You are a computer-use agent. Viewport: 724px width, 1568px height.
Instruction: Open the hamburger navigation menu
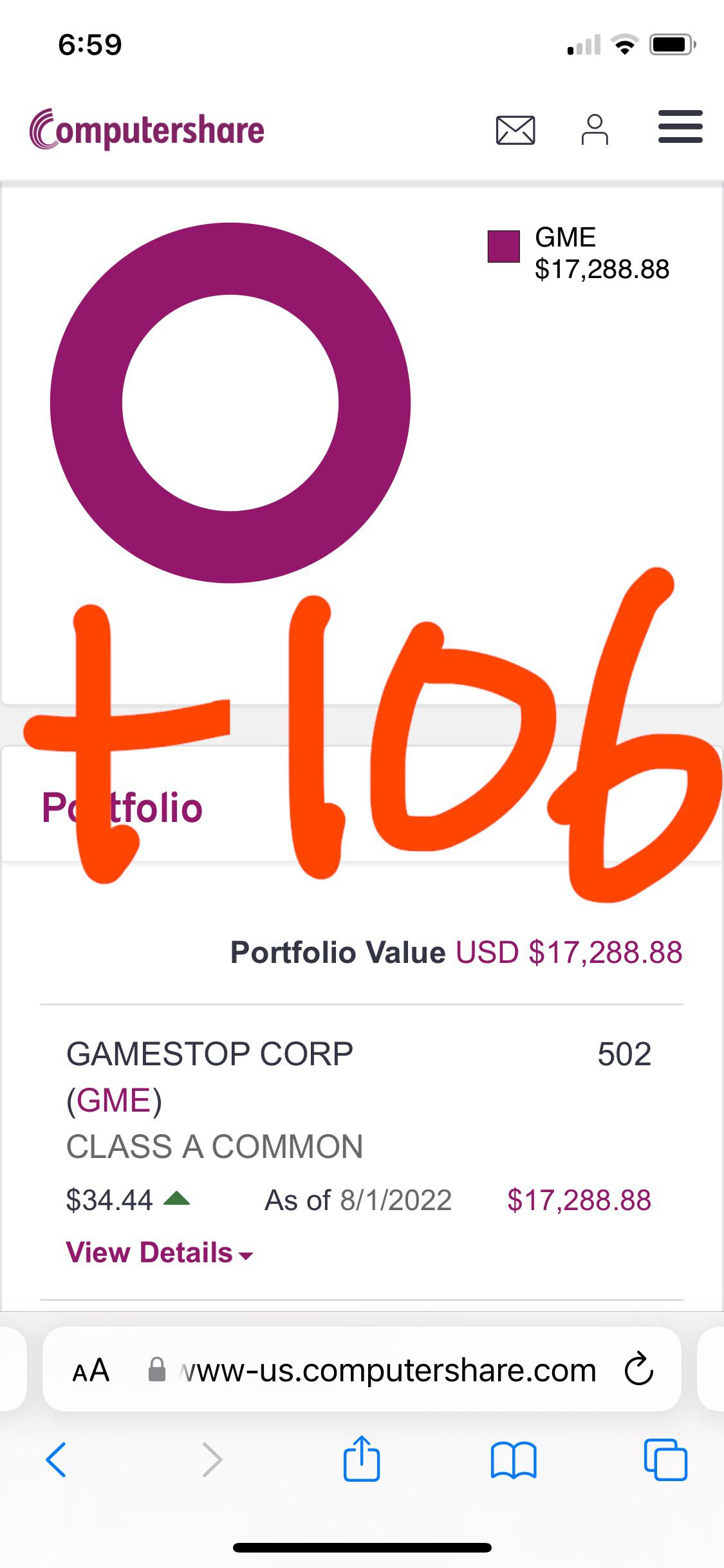pyautogui.click(x=680, y=126)
